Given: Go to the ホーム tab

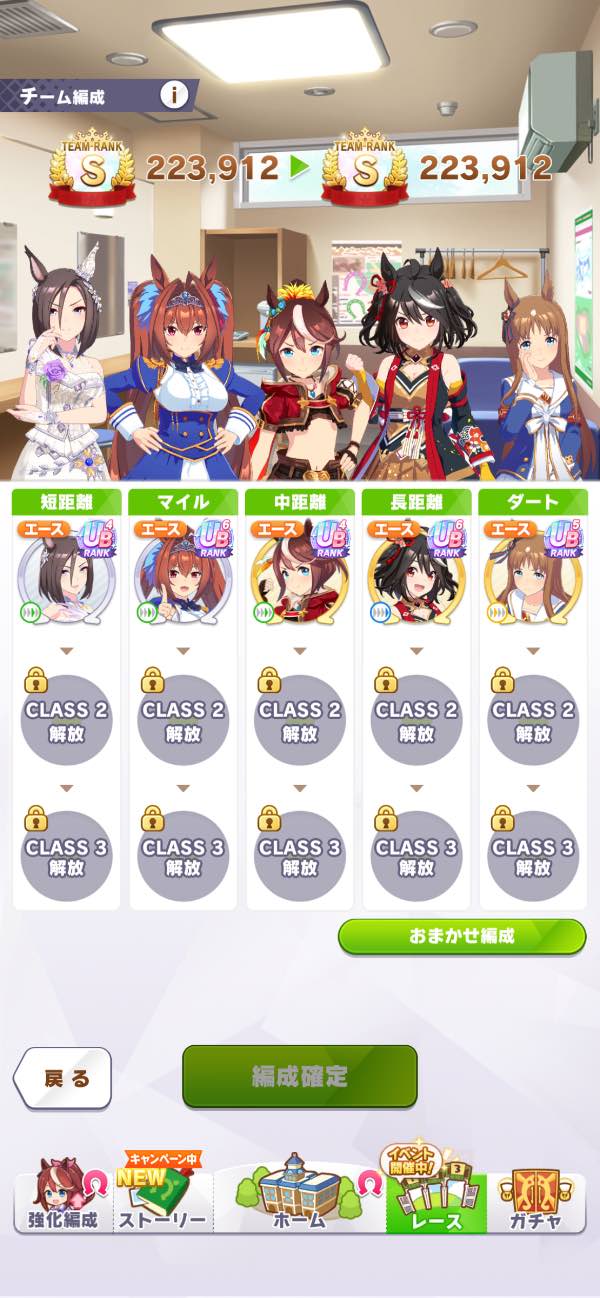Looking at the screenshot, I should pos(299,1198).
